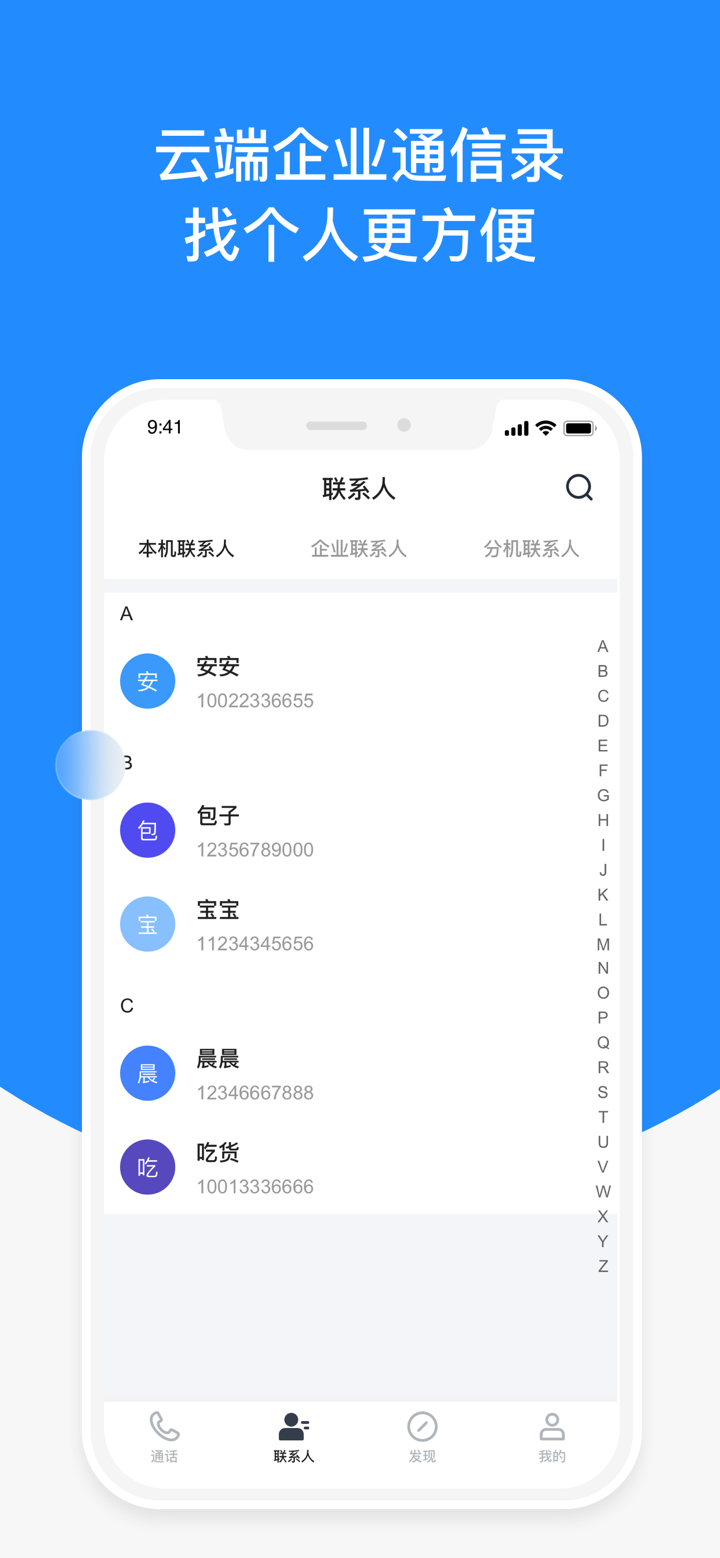
Task: Switch to the 企业联系人 tab
Action: tap(358, 548)
